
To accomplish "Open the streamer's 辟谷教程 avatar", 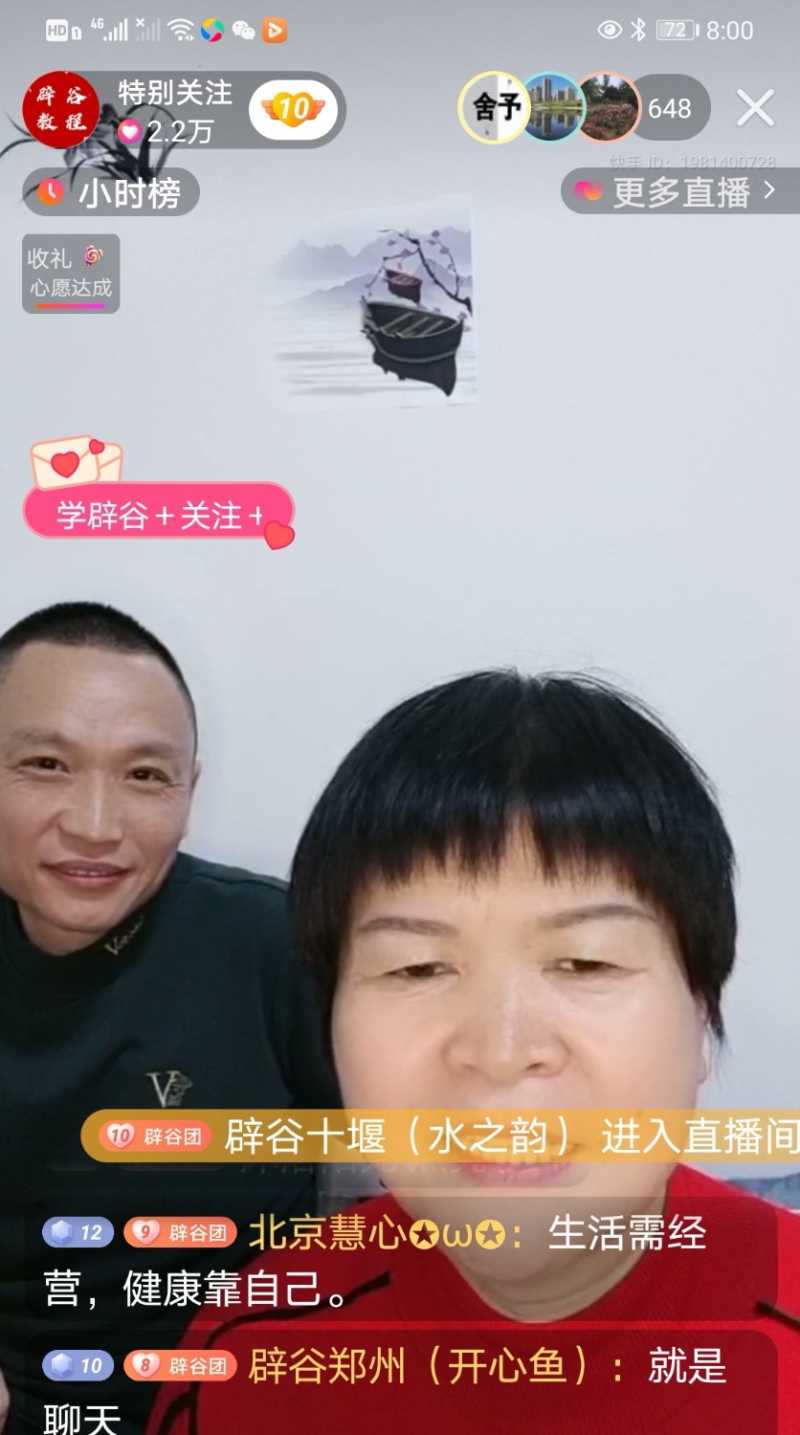I will [x=60, y=110].
